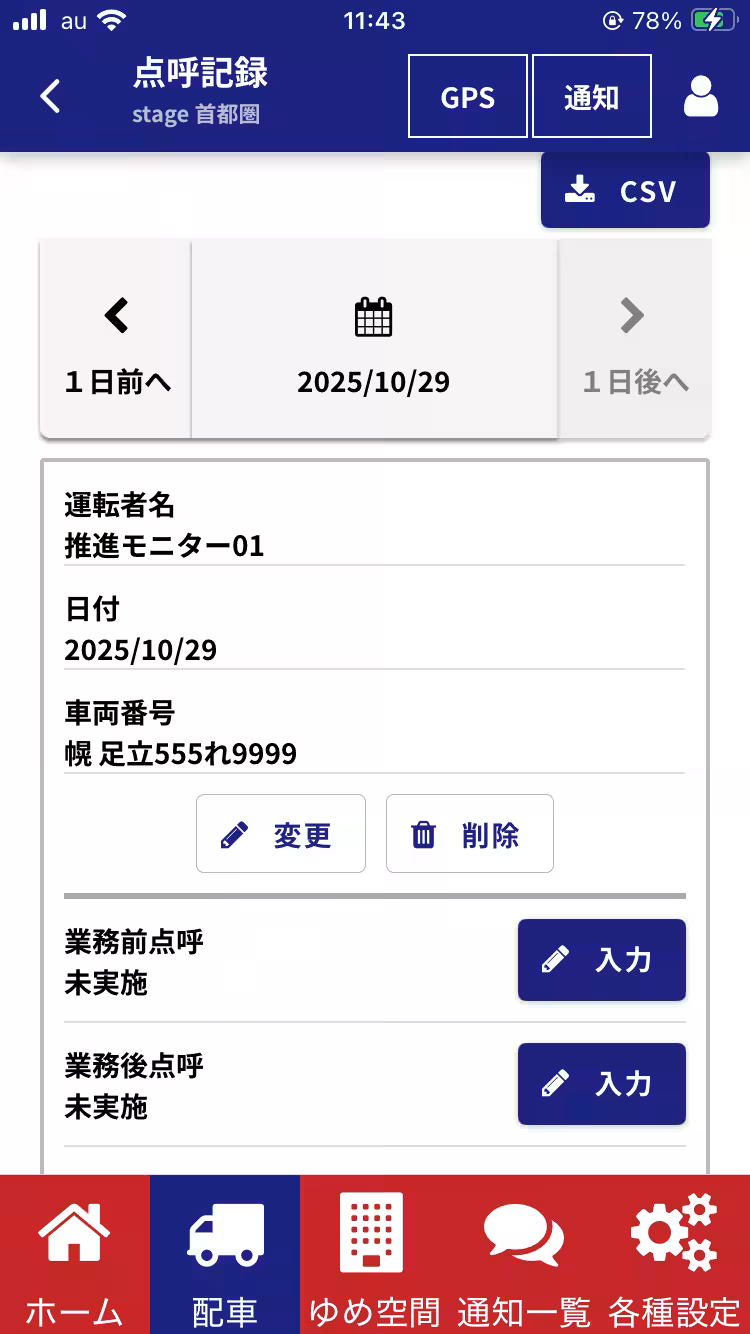
Task: Open 各種設定 using the gears icon
Action: point(674,1234)
